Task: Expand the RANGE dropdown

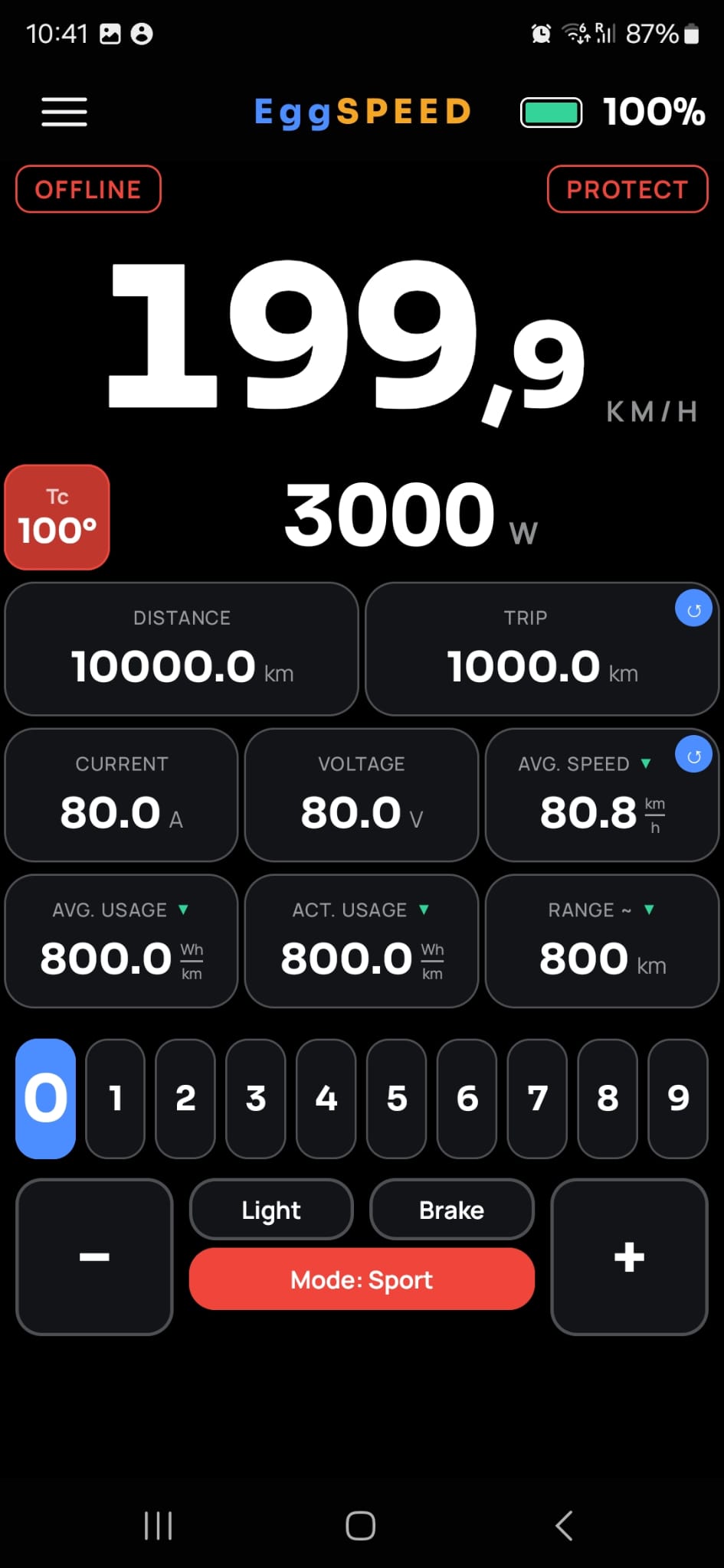Action: [x=649, y=910]
